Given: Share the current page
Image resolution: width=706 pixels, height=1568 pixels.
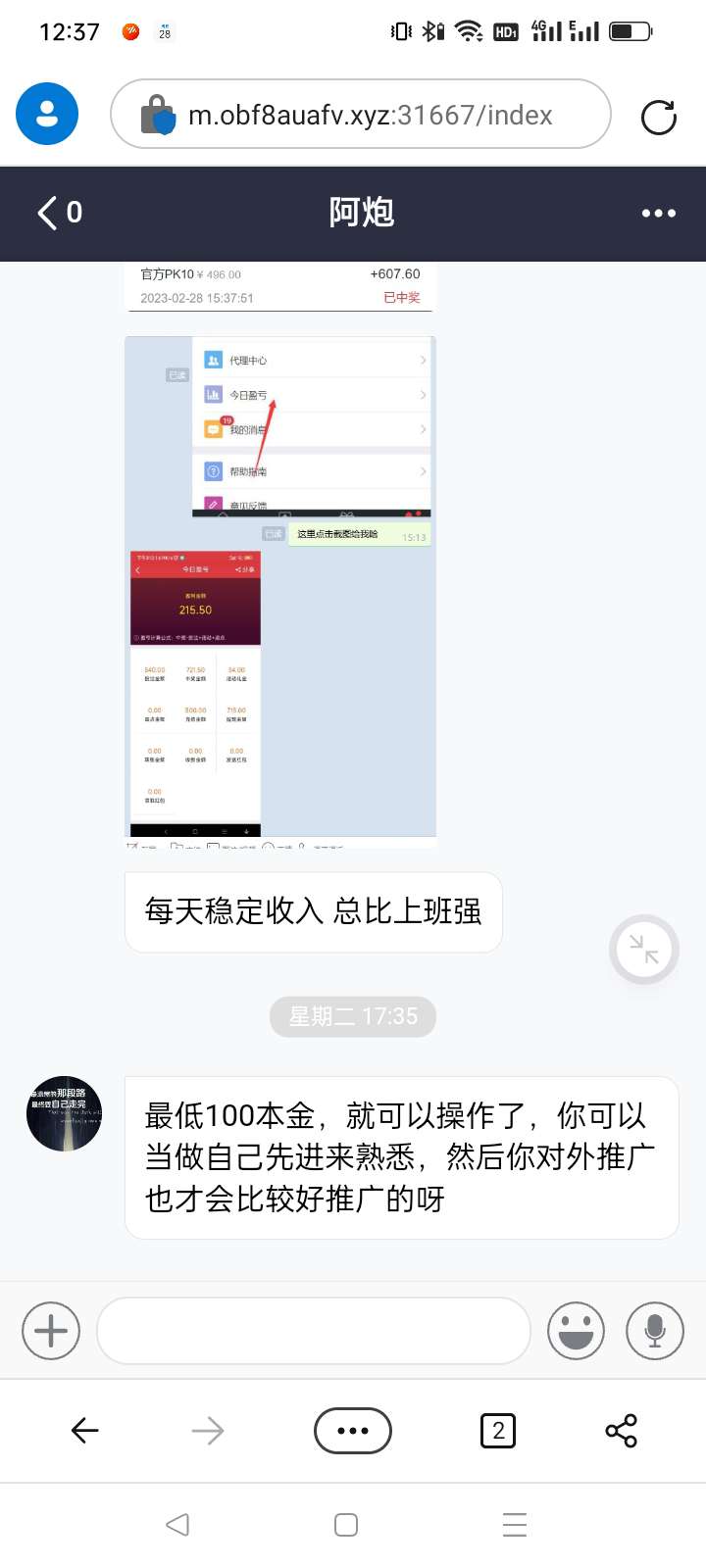Looking at the screenshot, I should [621, 1431].
